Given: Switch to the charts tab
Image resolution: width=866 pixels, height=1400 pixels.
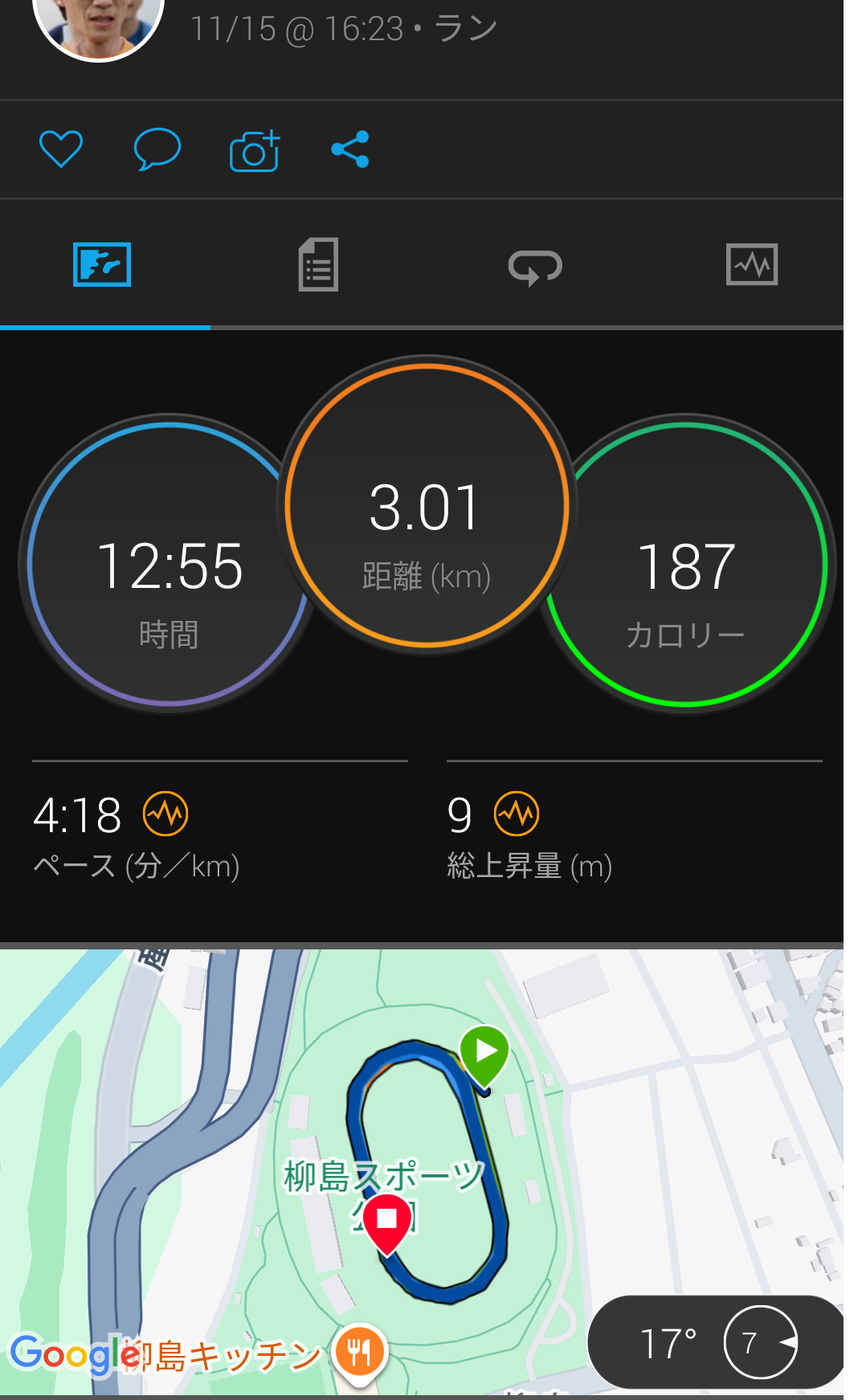Looking at the screenshot, I should coord(751,264).
